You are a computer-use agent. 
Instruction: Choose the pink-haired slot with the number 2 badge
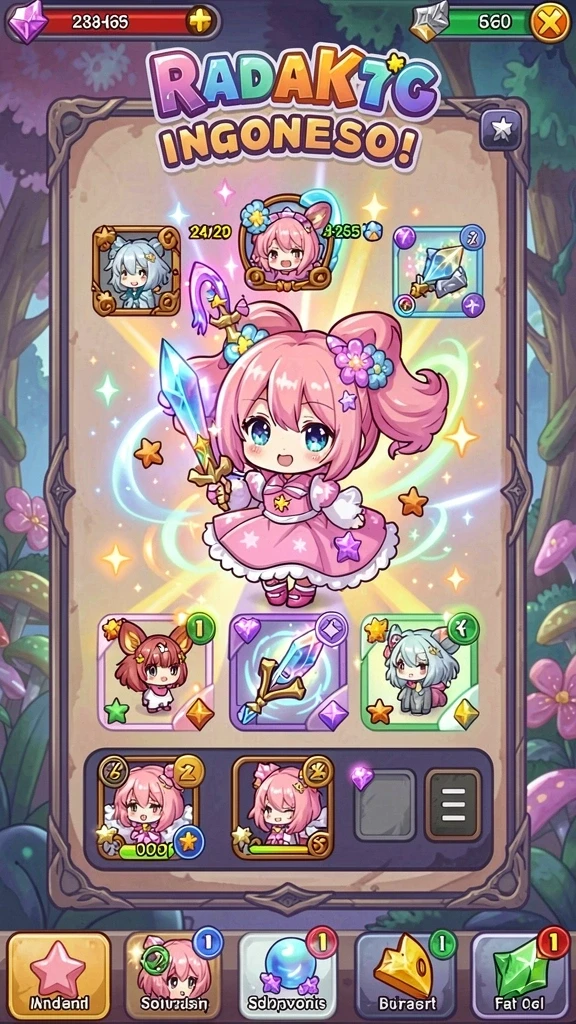151,807
